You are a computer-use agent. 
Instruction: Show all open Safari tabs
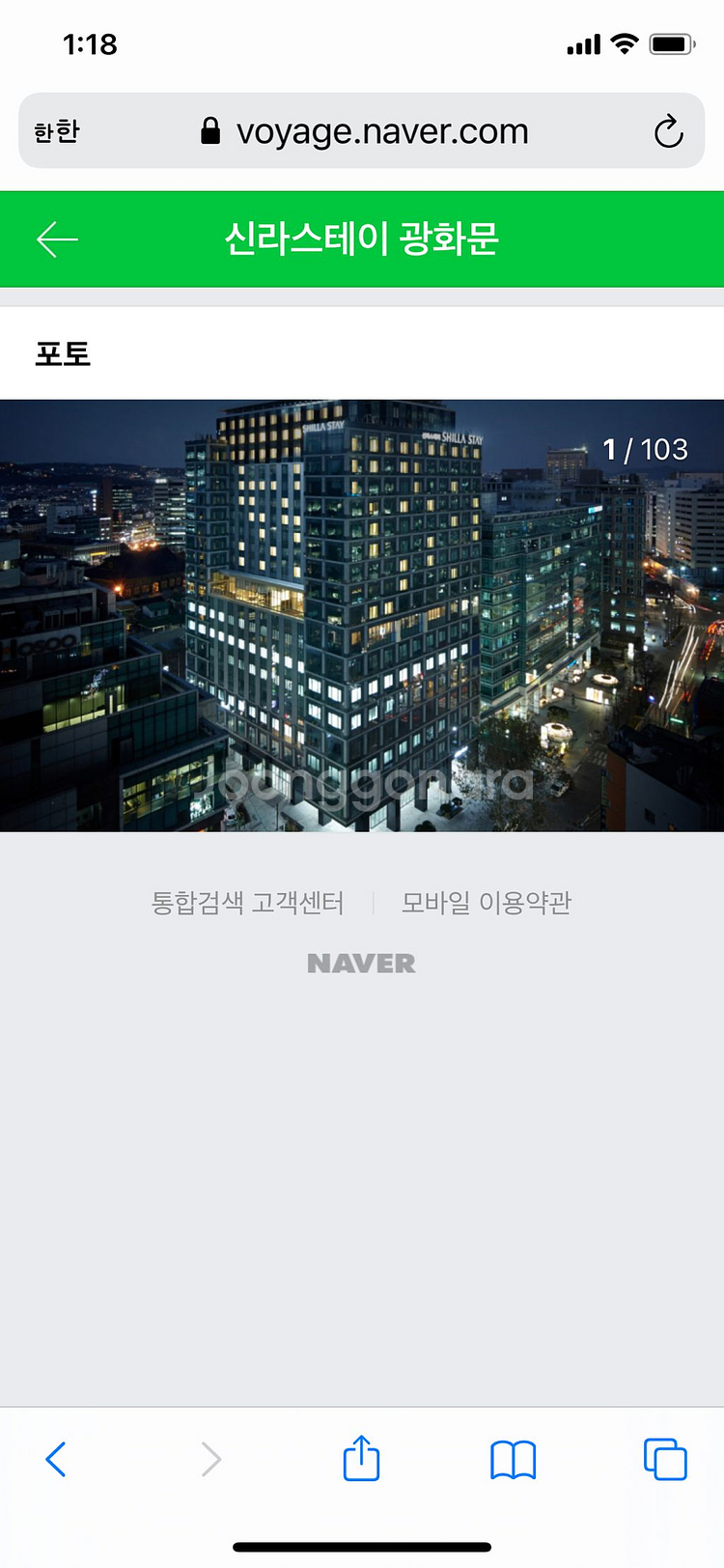tap(665, 1459)
